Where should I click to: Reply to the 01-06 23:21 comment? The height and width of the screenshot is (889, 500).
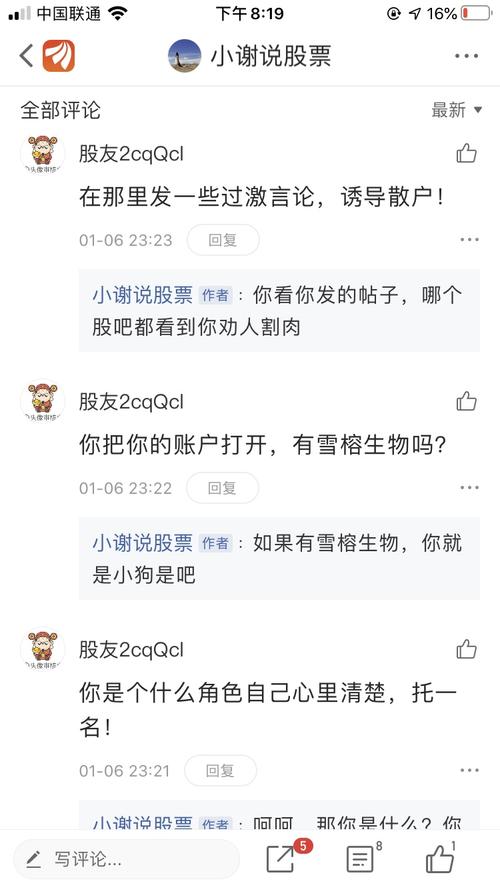[220, 770]
